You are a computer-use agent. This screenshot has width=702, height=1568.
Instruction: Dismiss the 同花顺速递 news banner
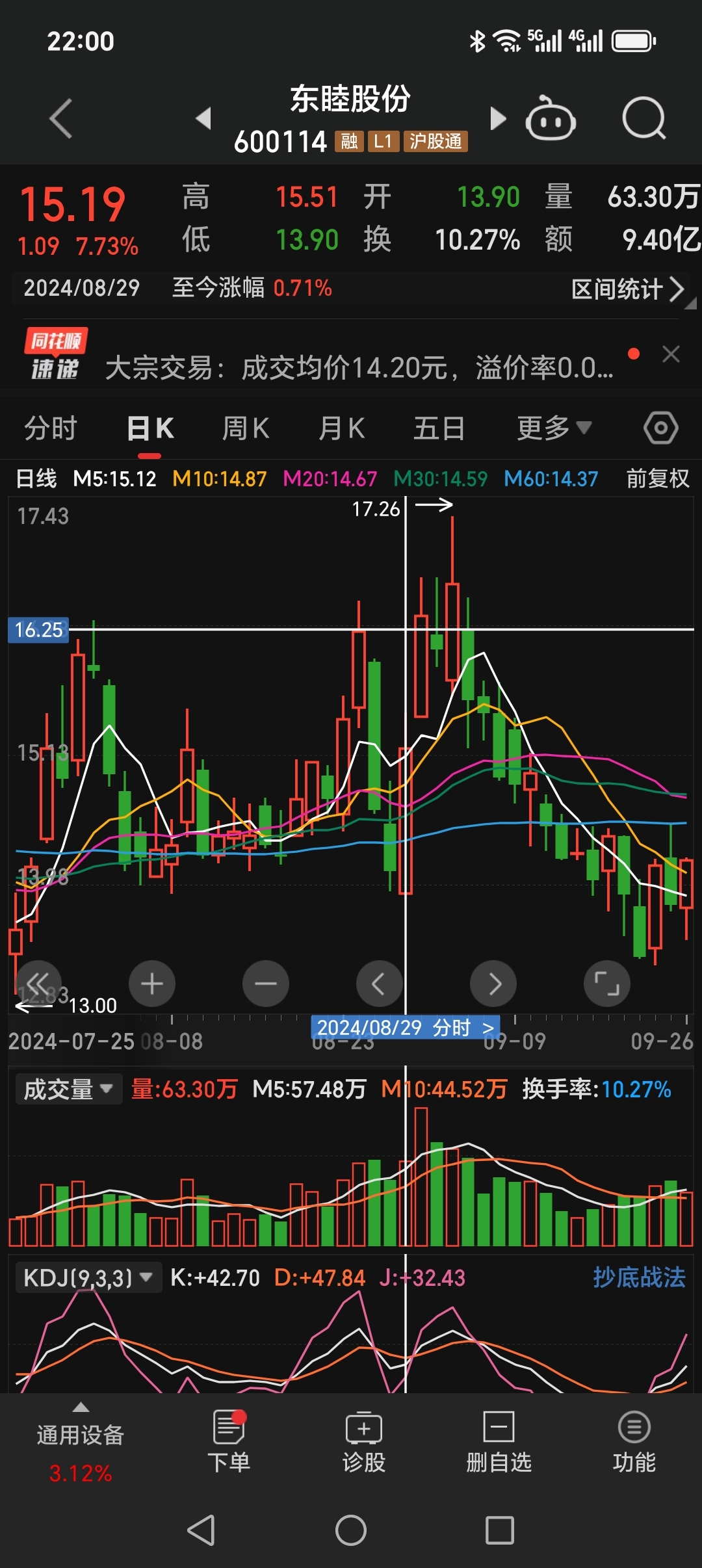pos(671,354)
